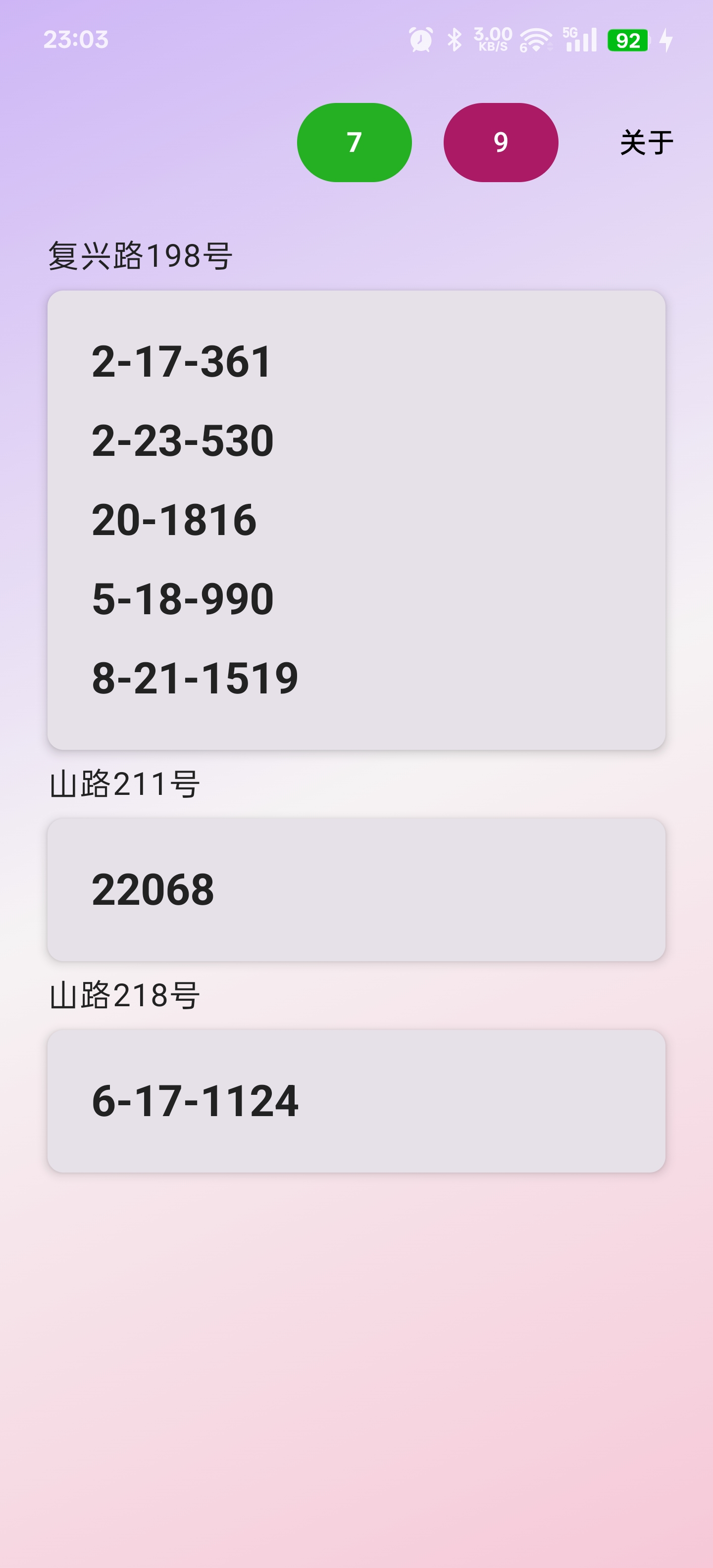Select pickup code 20-1816
This screenshot has width=713, height=1568.
click(x=174, y=520)
